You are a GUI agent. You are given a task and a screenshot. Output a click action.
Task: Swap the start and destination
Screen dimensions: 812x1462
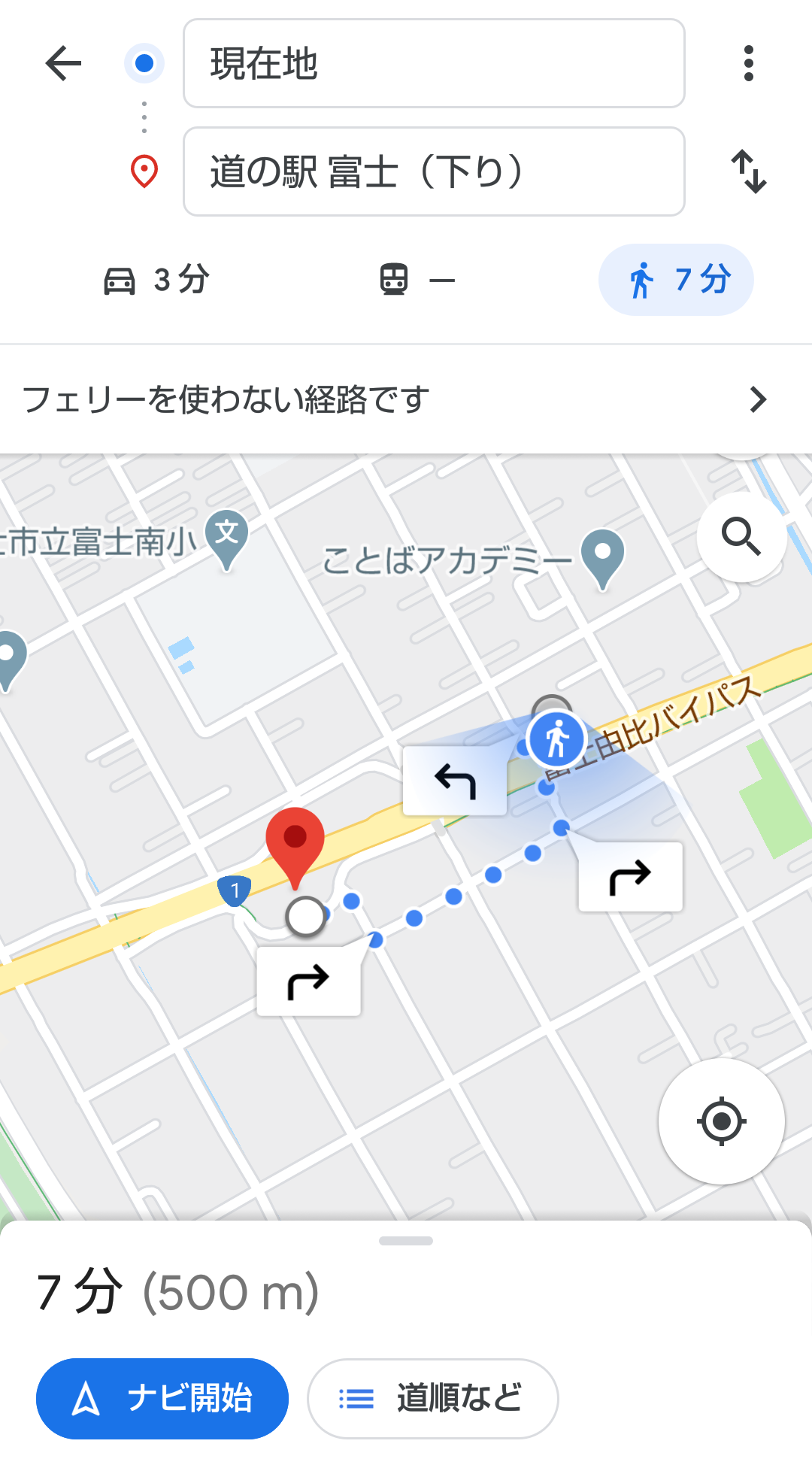[x=749, y=171]
